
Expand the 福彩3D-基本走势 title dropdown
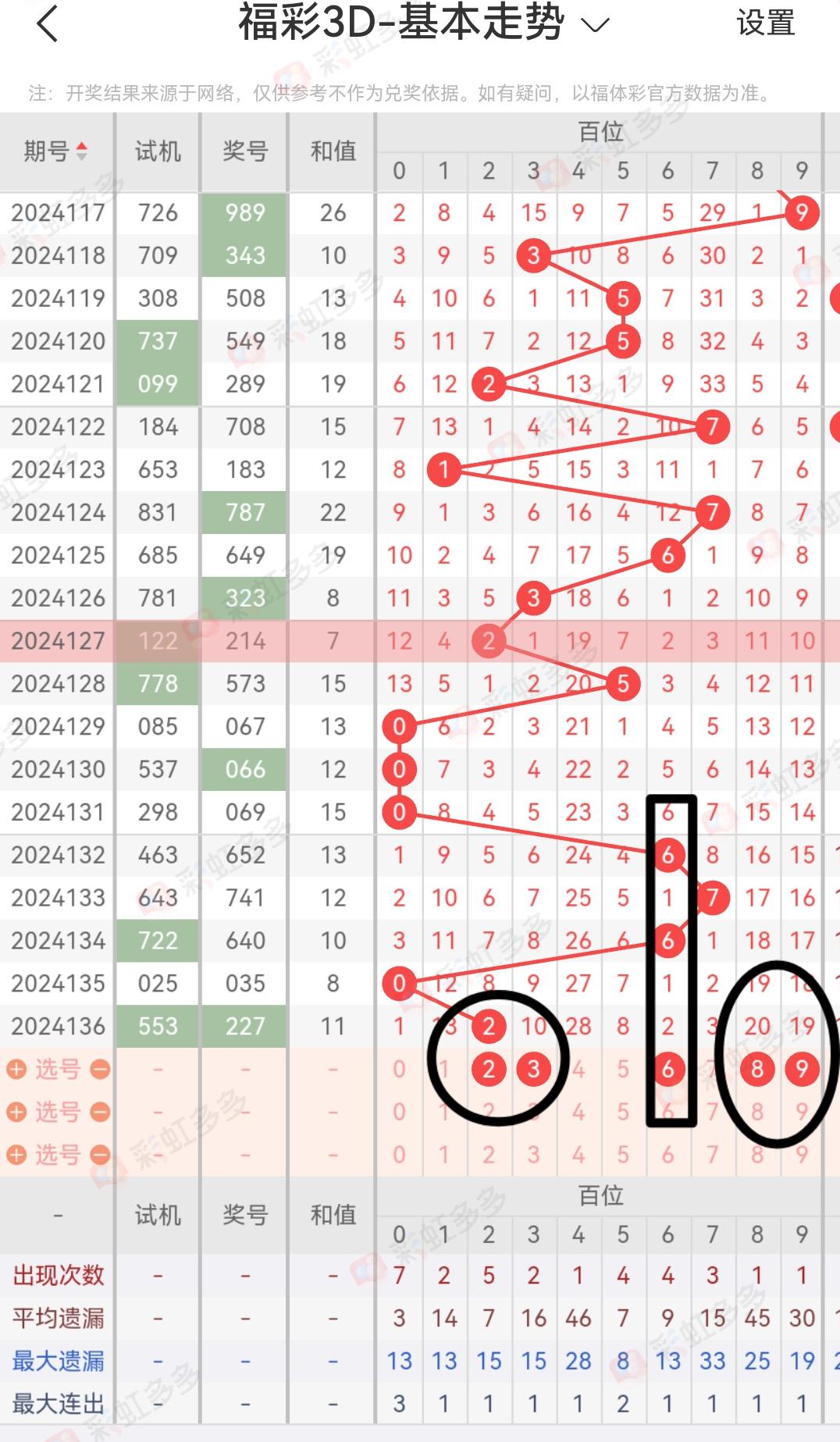click(595, 25)
